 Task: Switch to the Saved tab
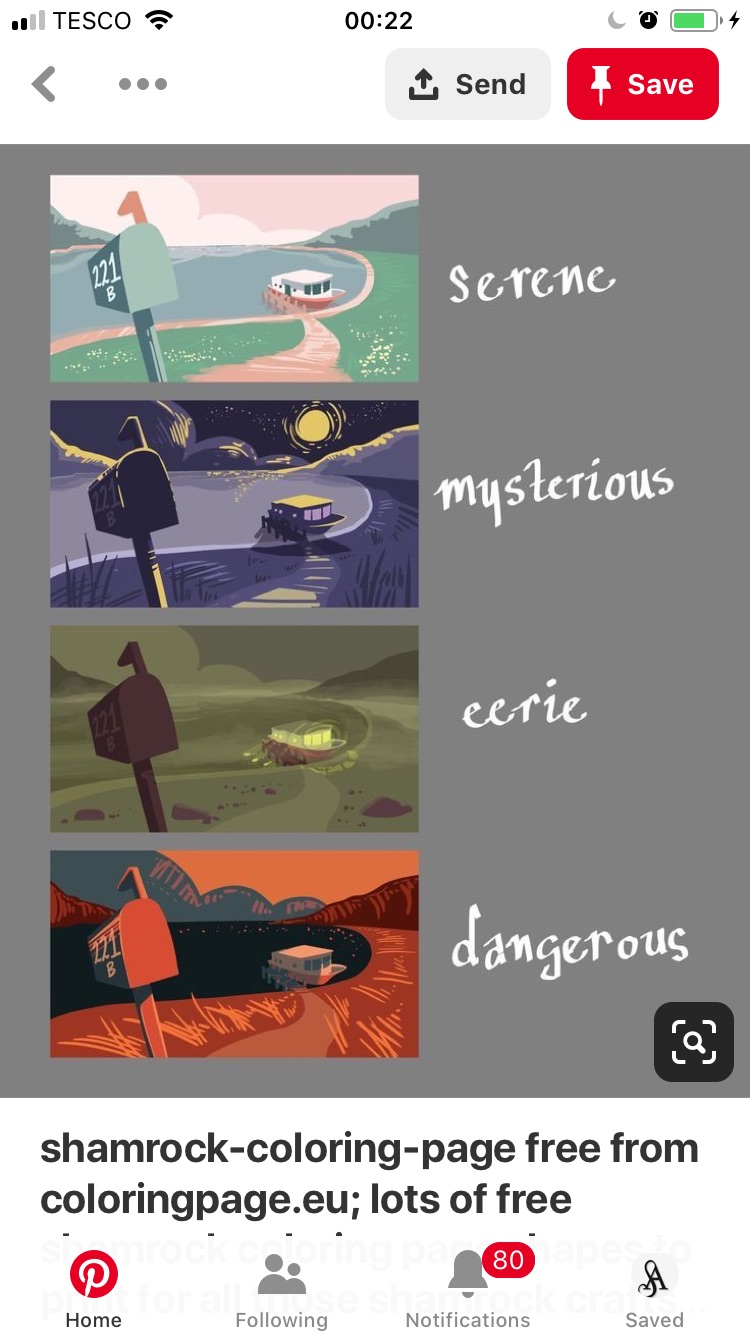click(654, 1290)
